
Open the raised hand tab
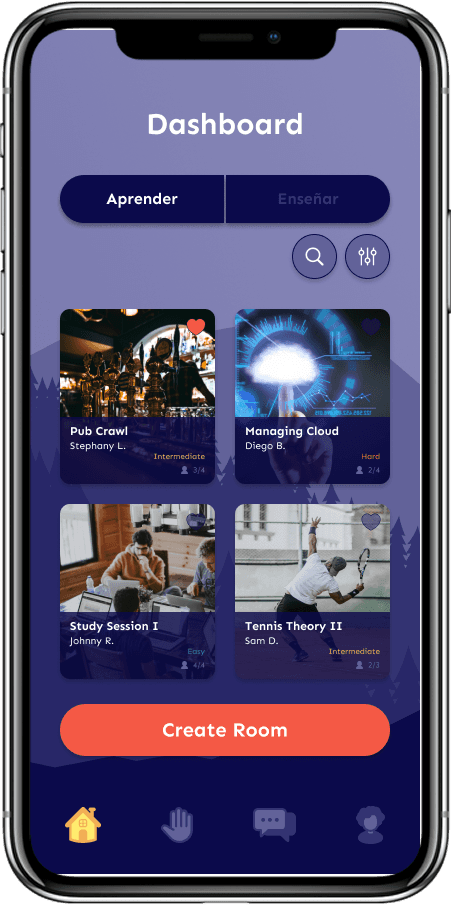tap(177, 825)
